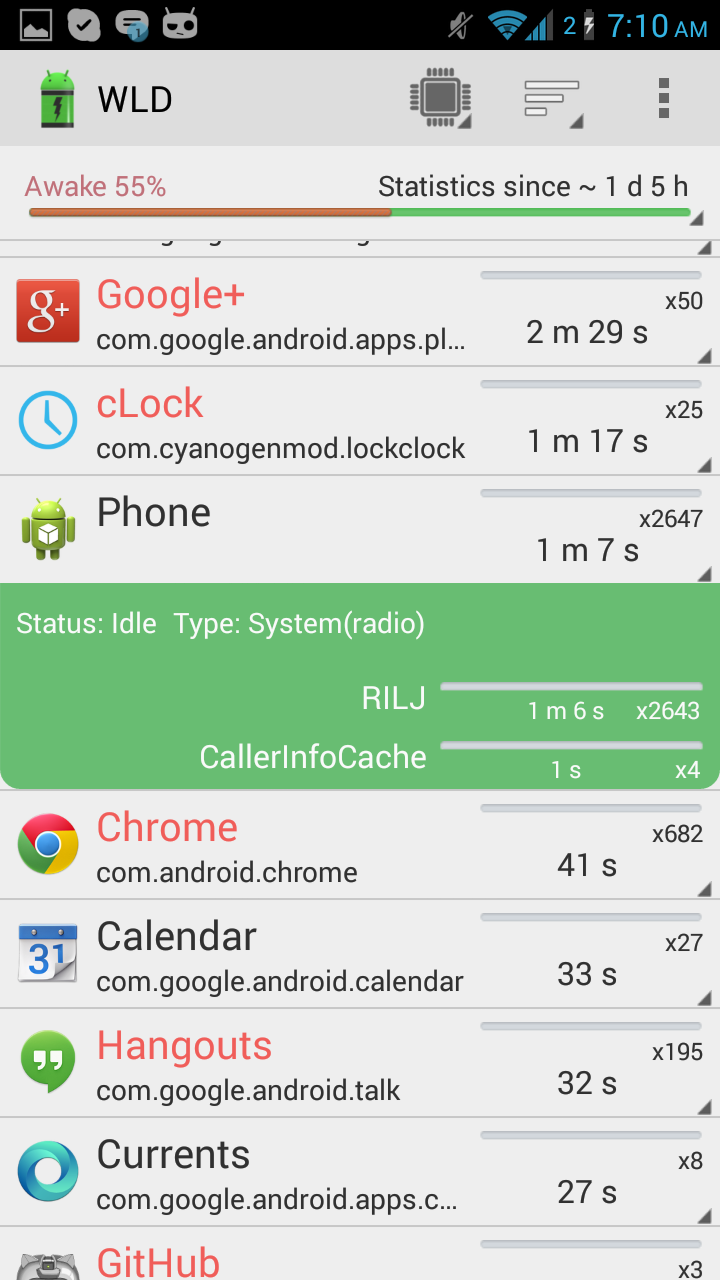Expand the Google+ wakelock row

coord(360,312)
